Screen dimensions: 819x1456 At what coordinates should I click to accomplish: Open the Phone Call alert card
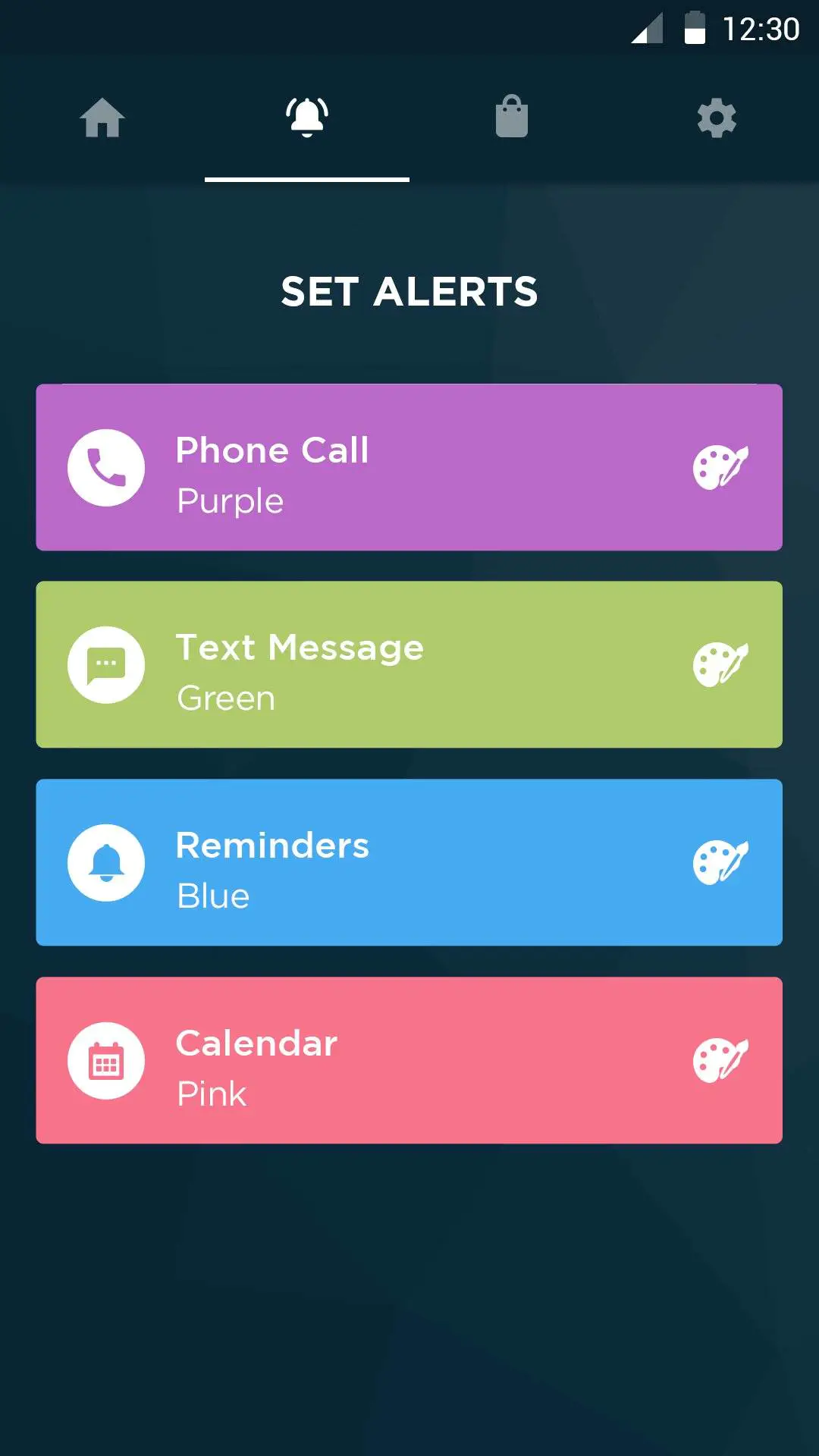click(409, 467)
